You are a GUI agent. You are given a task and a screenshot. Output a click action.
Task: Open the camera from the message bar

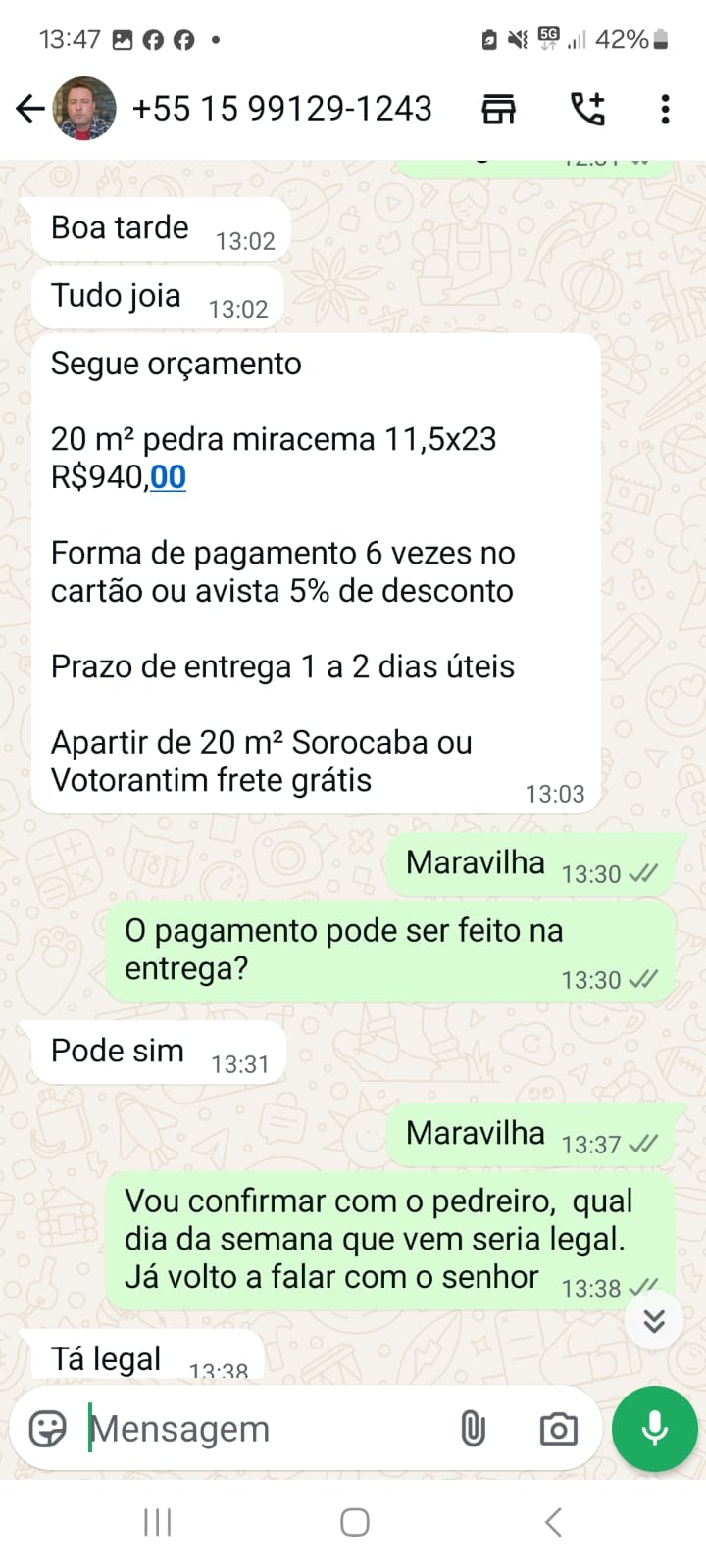pos(557,1429)
